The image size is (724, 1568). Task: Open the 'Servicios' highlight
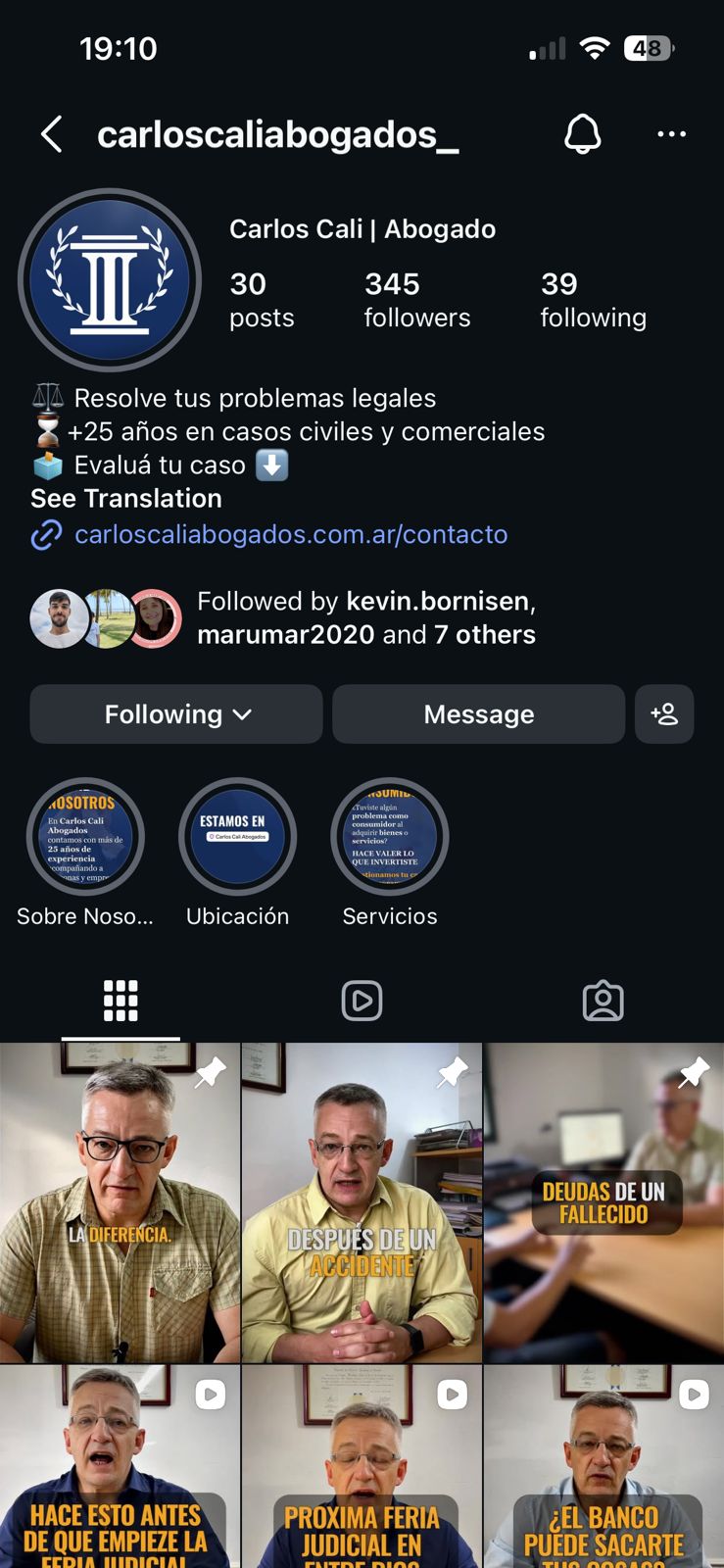(x=389, y=837)
